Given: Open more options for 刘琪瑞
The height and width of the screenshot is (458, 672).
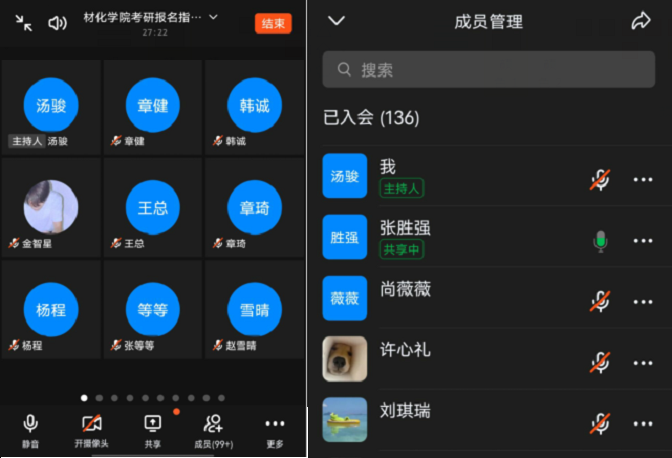Looking at the screenshot, I should click(643, 423).
